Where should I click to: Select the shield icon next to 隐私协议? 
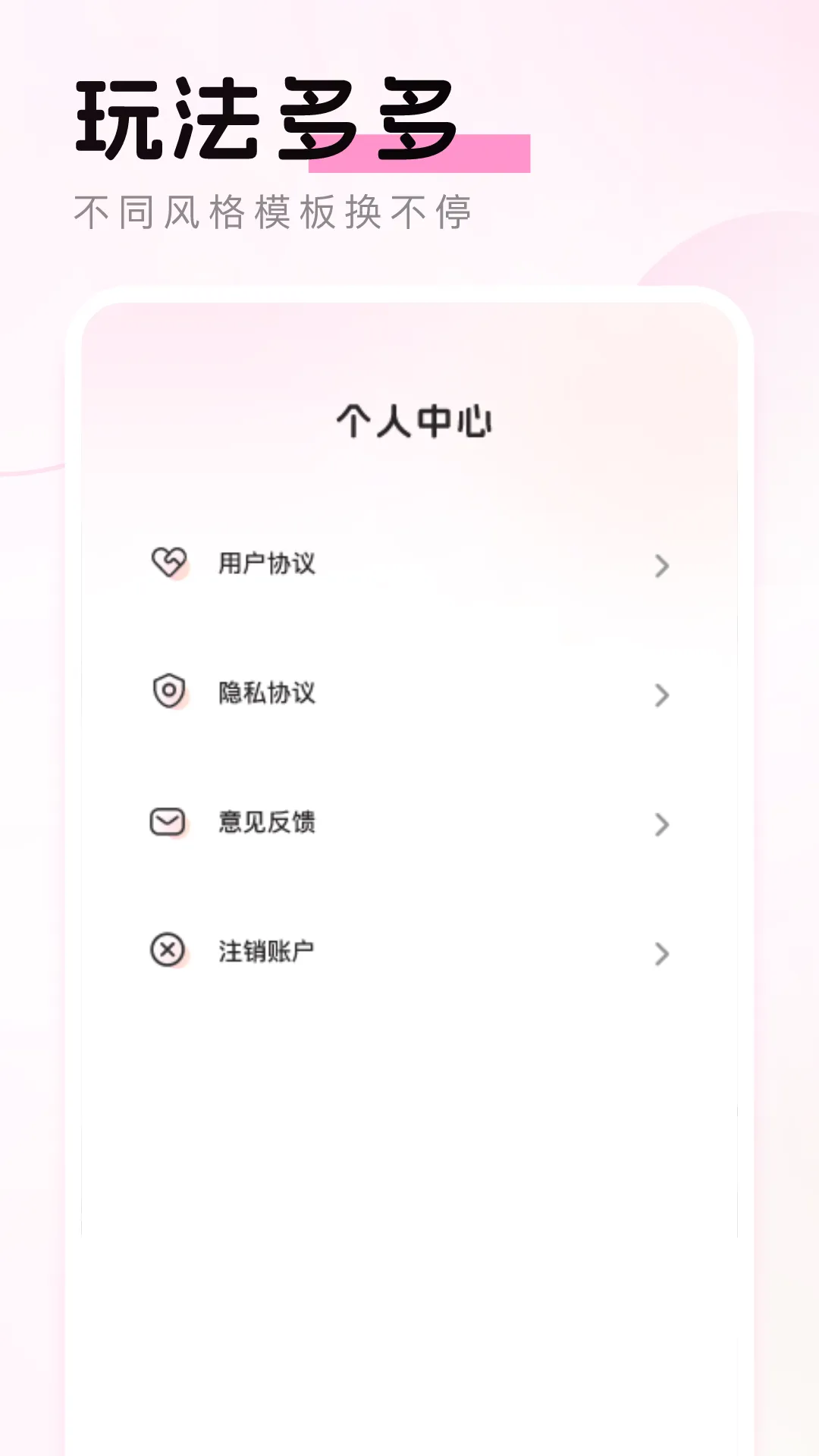(x=170, y=693)
